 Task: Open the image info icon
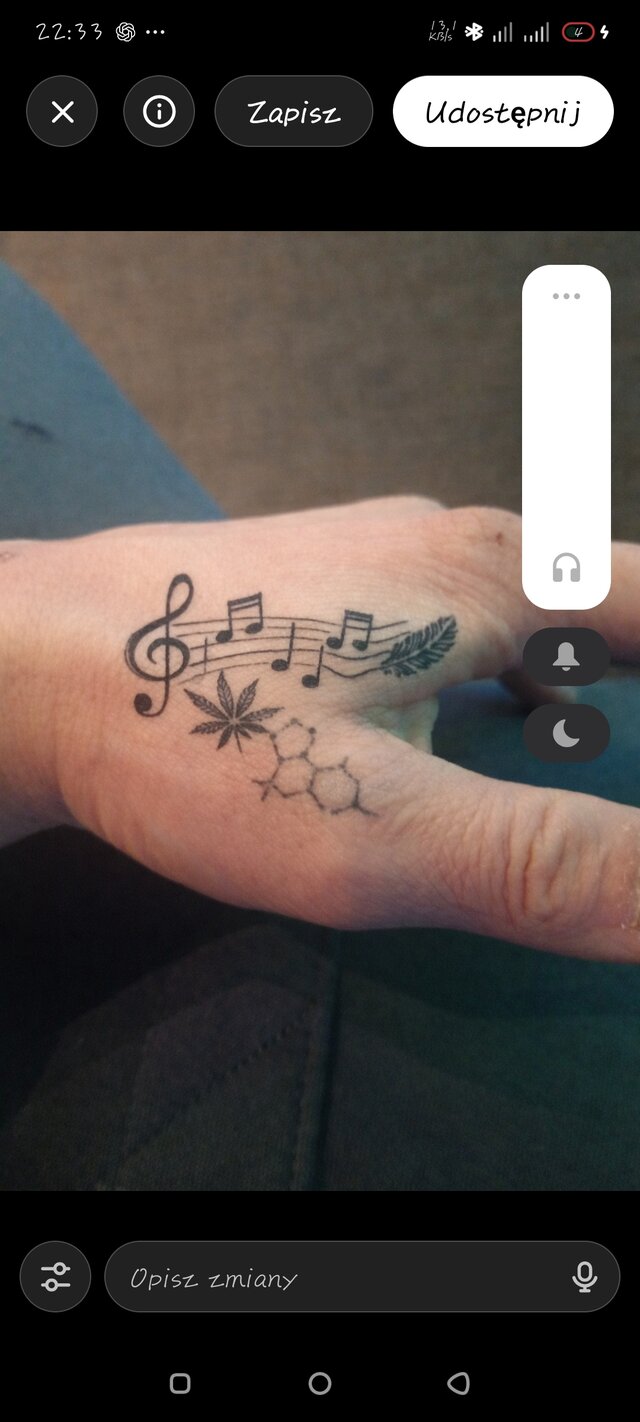(x=159, y=112)
